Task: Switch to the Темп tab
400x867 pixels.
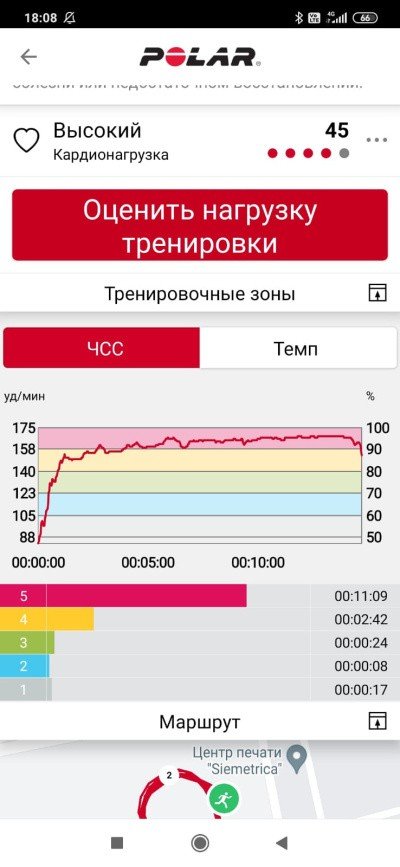Action: [298, 348]
